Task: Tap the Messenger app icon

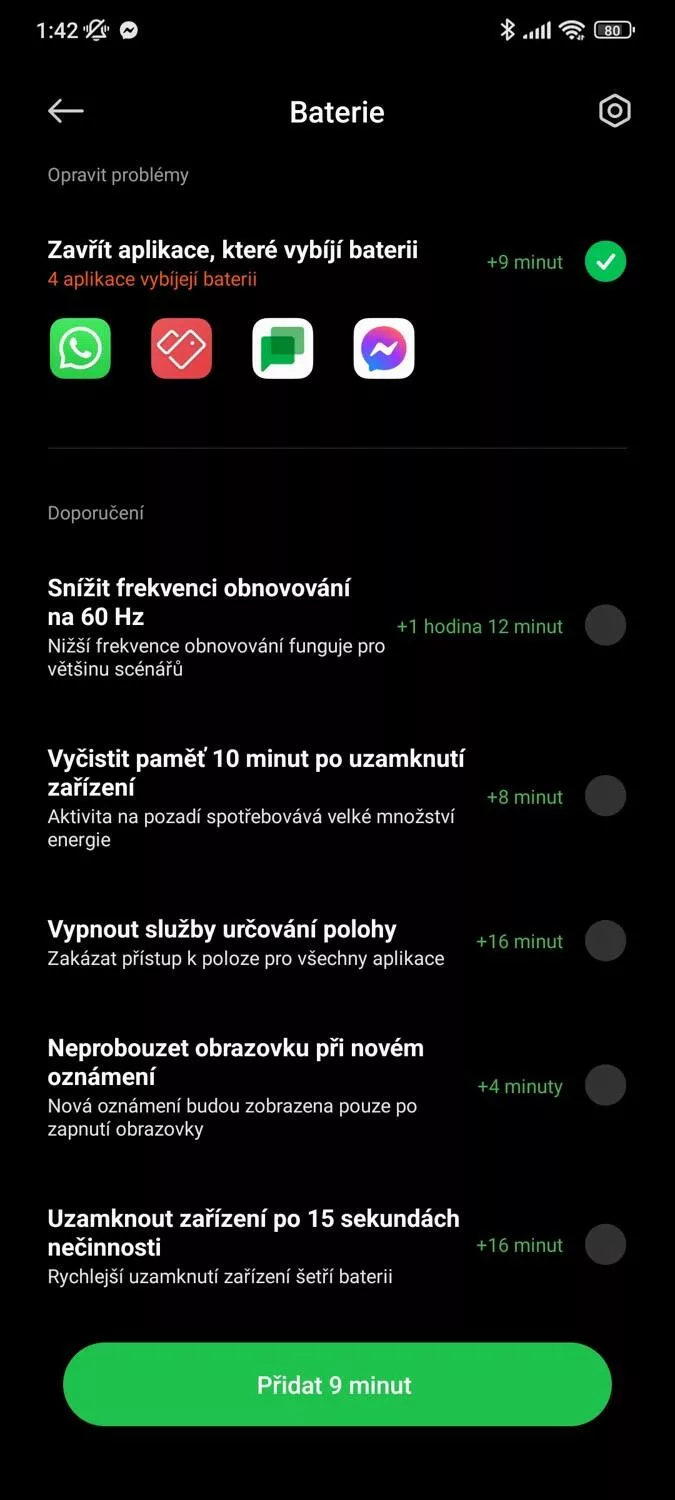Action: (384, 349)
